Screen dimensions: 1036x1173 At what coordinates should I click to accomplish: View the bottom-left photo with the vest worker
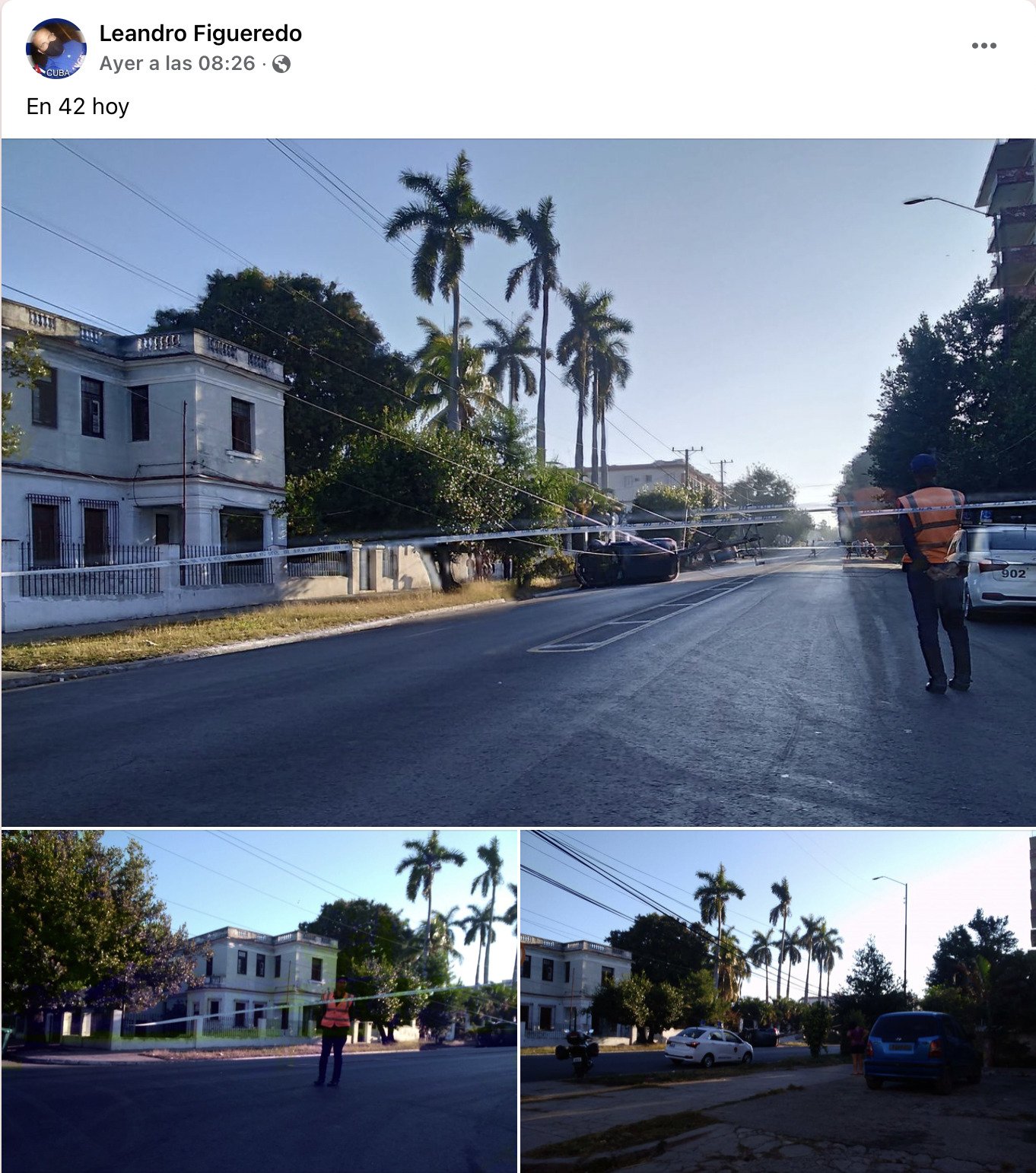(259, 1001)
